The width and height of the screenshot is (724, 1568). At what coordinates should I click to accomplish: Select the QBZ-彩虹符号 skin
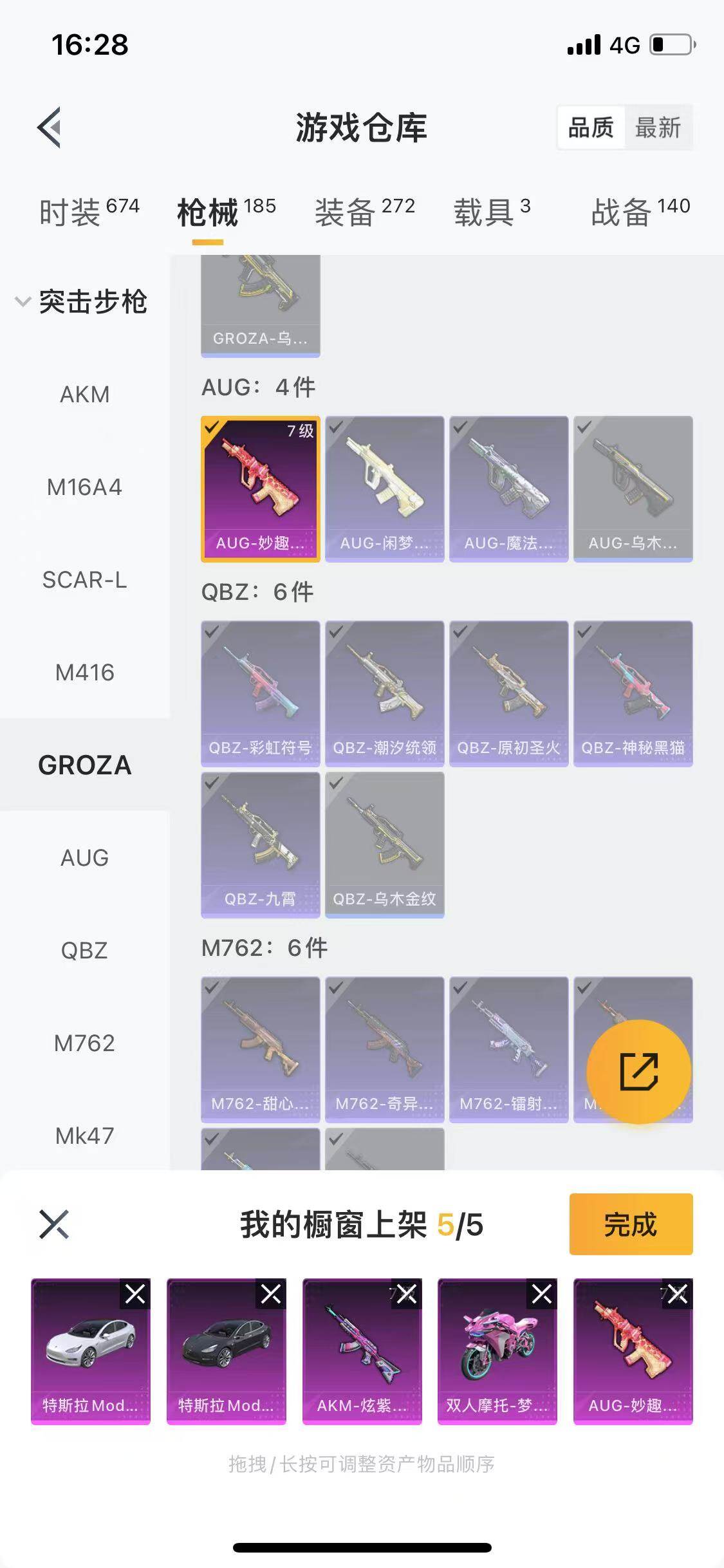pyautogui.click(x=260, y=693)
